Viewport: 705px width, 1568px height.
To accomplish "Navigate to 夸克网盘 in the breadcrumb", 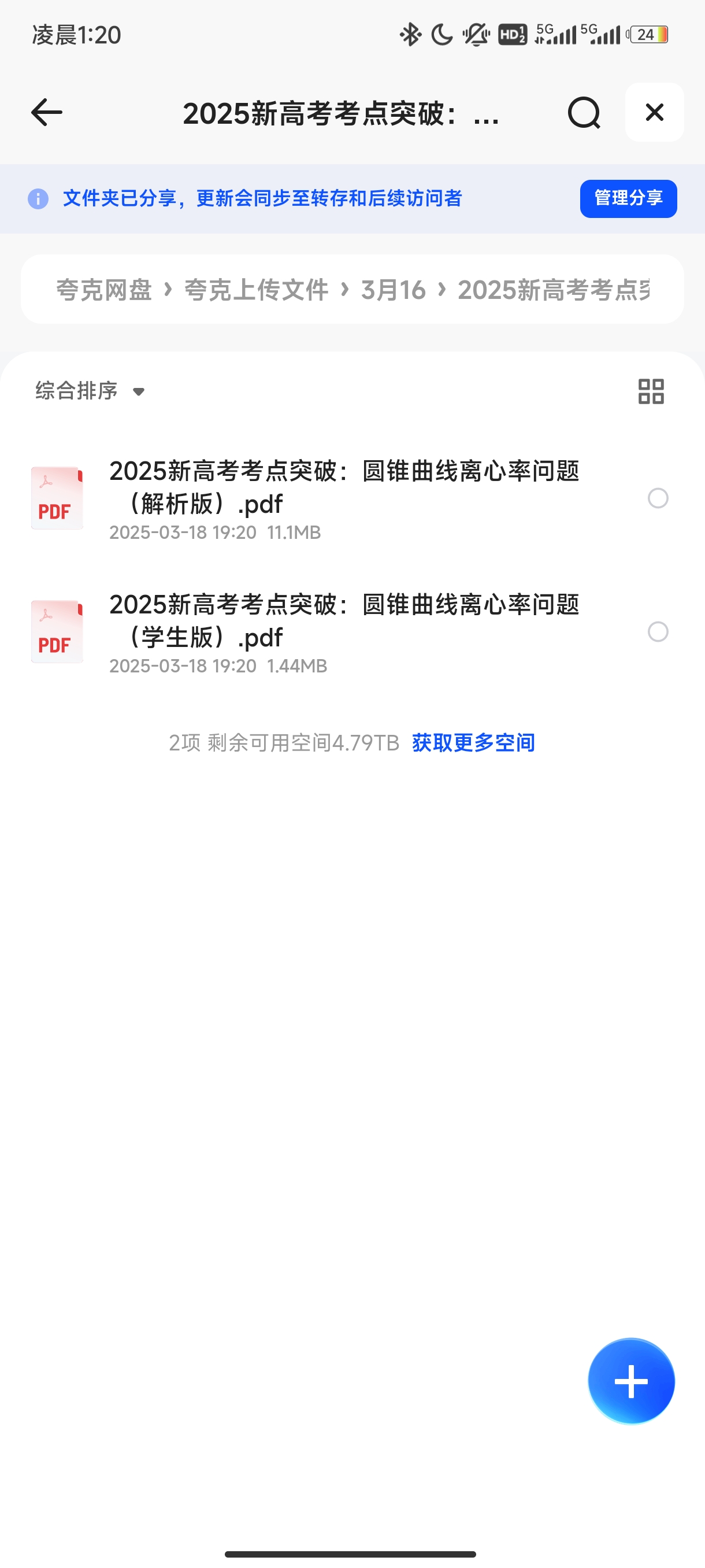I will [x=104, y=290].
